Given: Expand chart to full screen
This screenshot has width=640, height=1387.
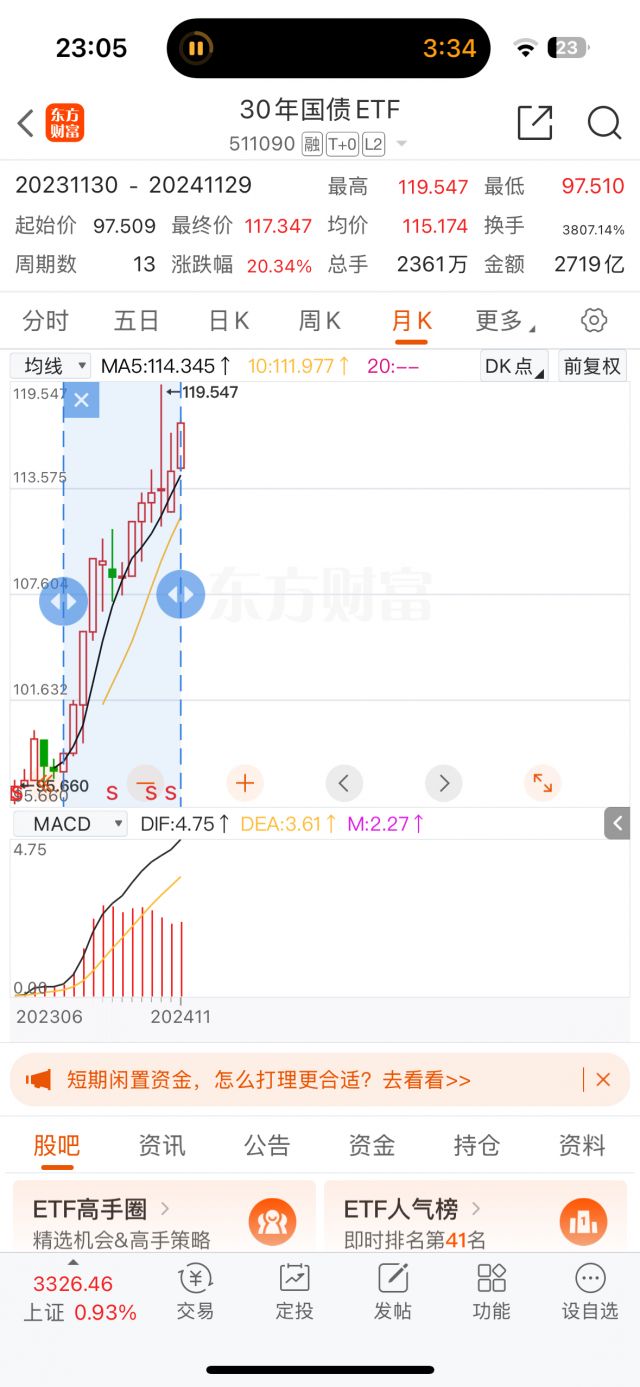Looking at the screenshot, I should tap(542, 783).
